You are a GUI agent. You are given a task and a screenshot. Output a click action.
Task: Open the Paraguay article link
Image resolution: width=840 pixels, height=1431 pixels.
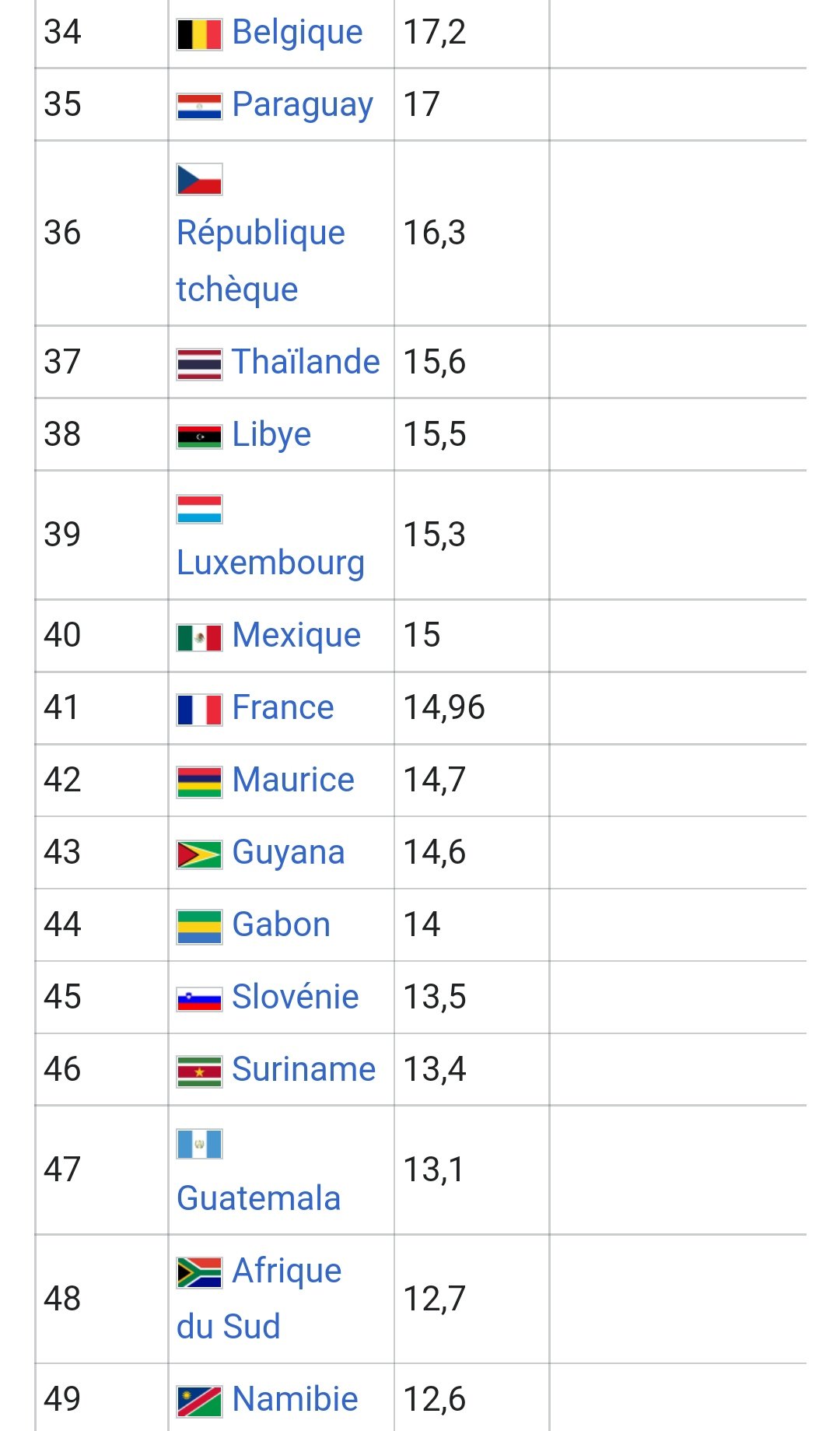click(302, 105)
